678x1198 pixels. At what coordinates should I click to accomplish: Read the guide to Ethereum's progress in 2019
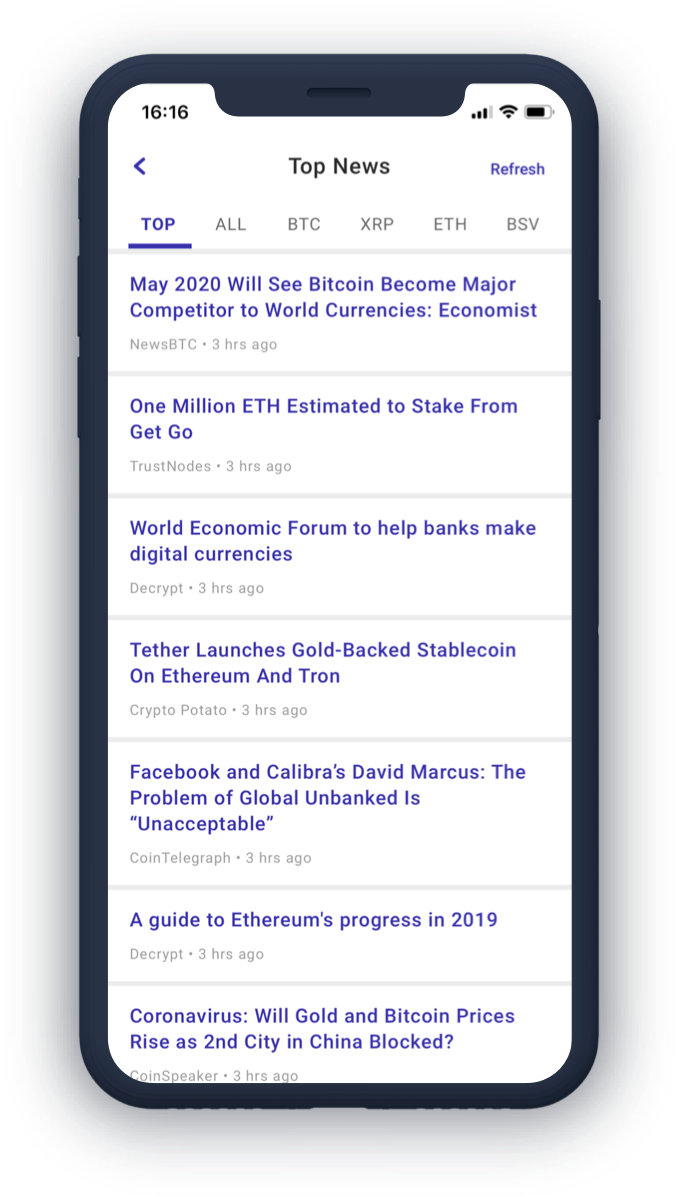coord(313,920)
